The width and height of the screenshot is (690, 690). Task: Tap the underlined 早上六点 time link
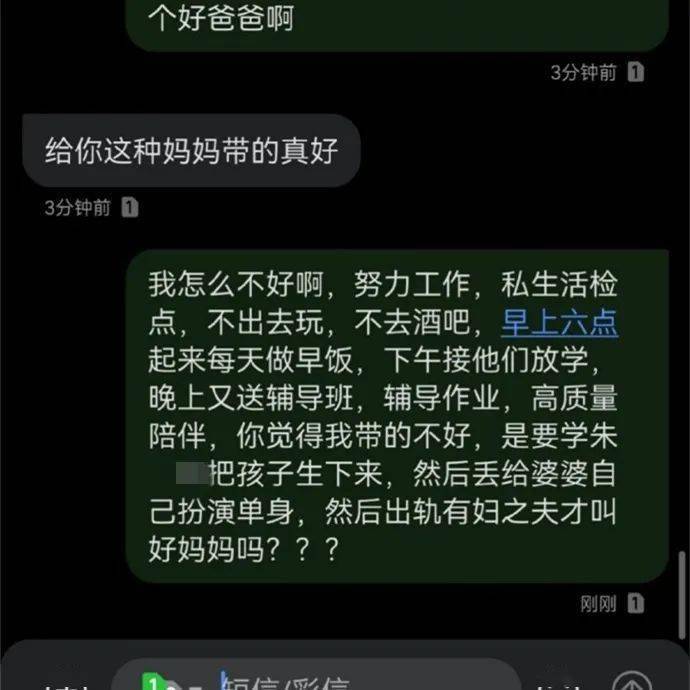point(560,323)
